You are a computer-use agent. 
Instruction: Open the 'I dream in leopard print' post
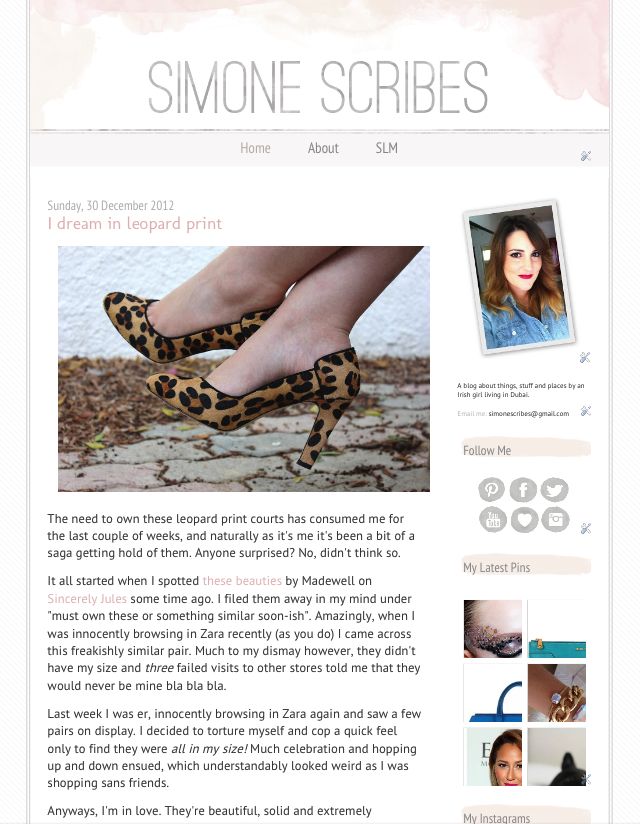coord(135,224)
